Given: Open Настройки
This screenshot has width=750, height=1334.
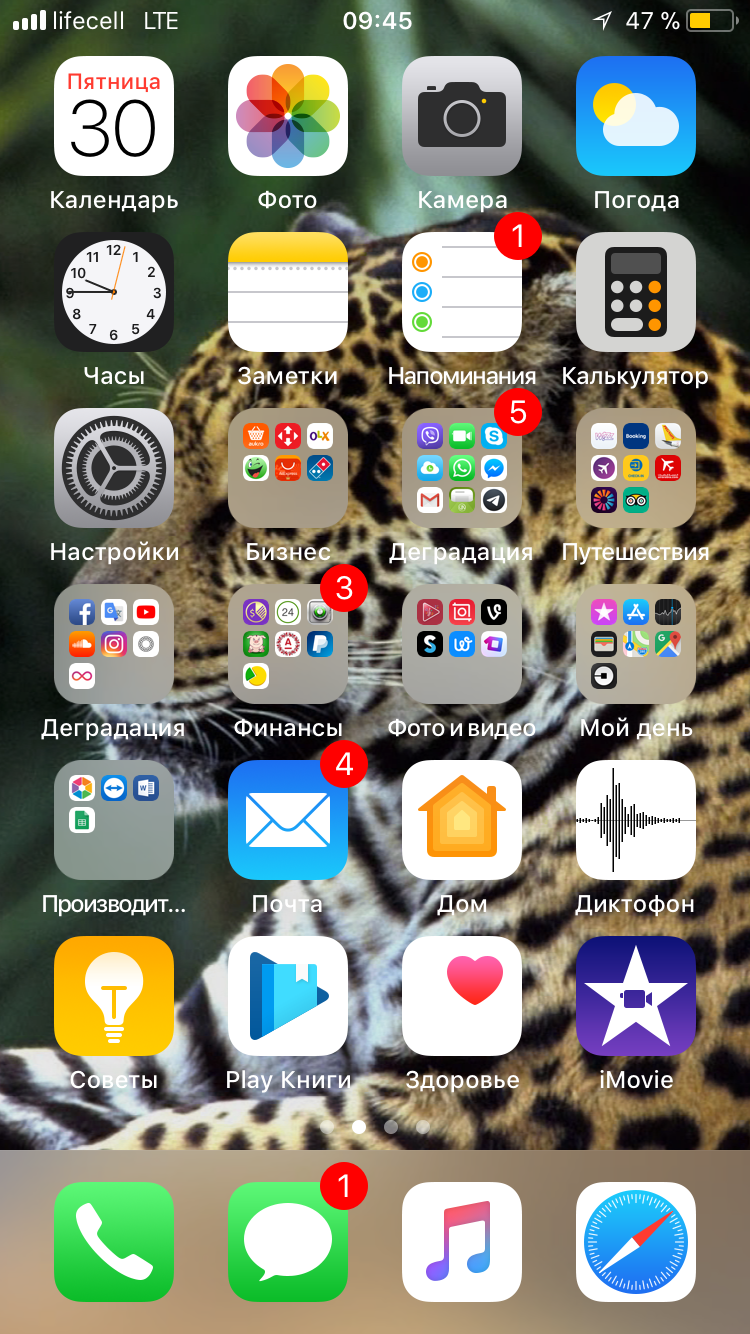Looking at the screenshot, I should tap(114, 468).
